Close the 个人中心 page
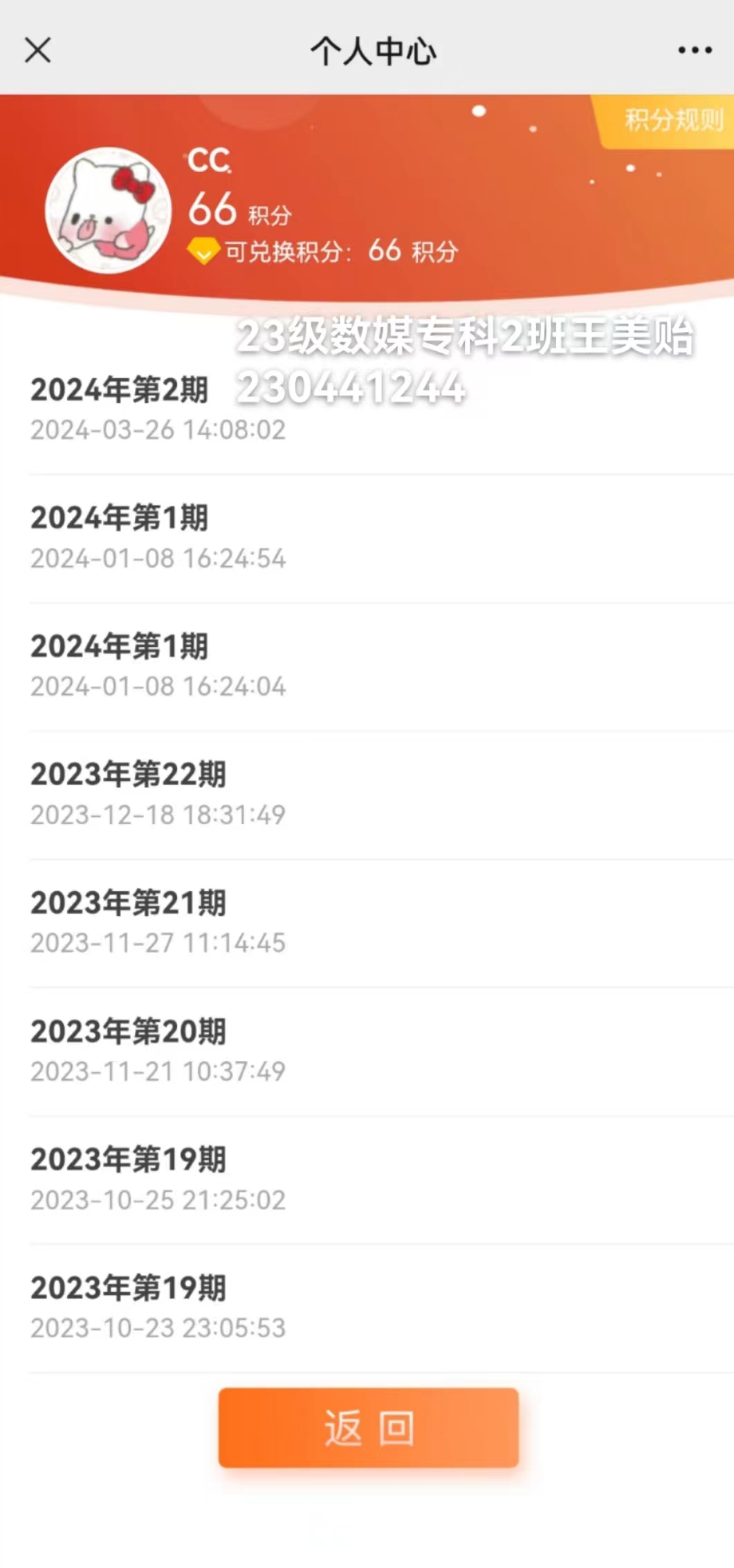Viewport: 734px width, 1568px height. tap(37, 50)
